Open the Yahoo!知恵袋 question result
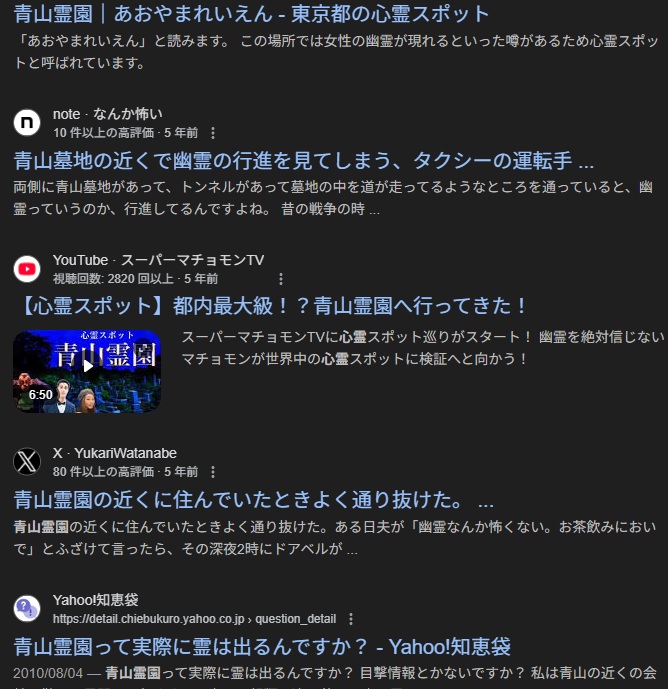The image size is (668, 689). pyautogui.click(x=262, y=645)
